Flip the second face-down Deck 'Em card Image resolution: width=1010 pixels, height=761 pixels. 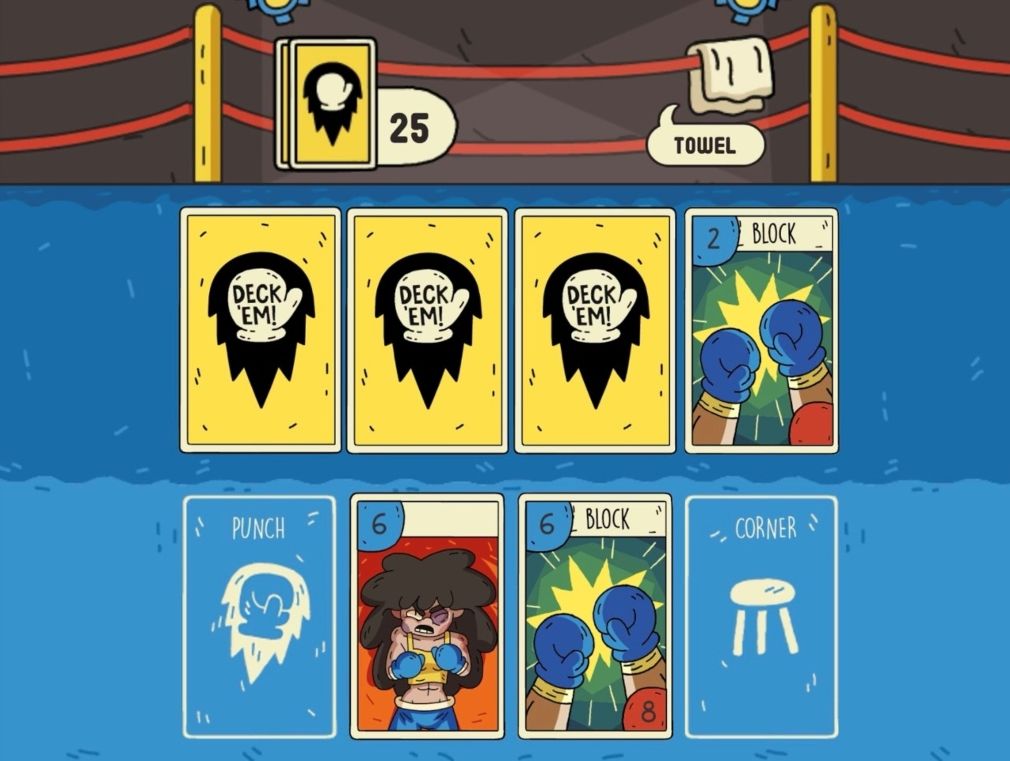pos(428,330)
